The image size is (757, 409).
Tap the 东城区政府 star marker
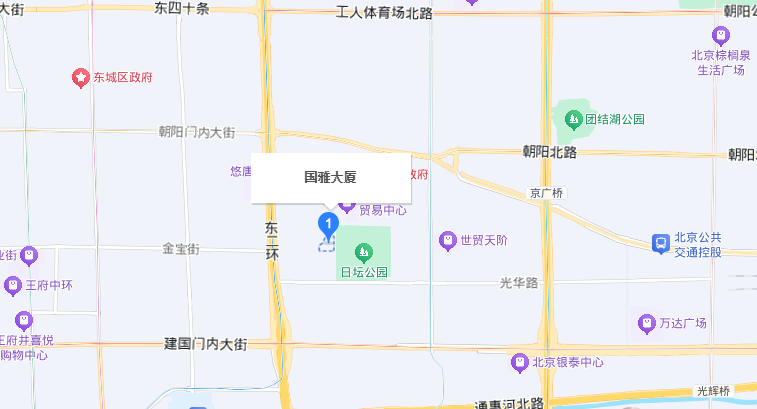pyautogui.click(x=82, y=77)
